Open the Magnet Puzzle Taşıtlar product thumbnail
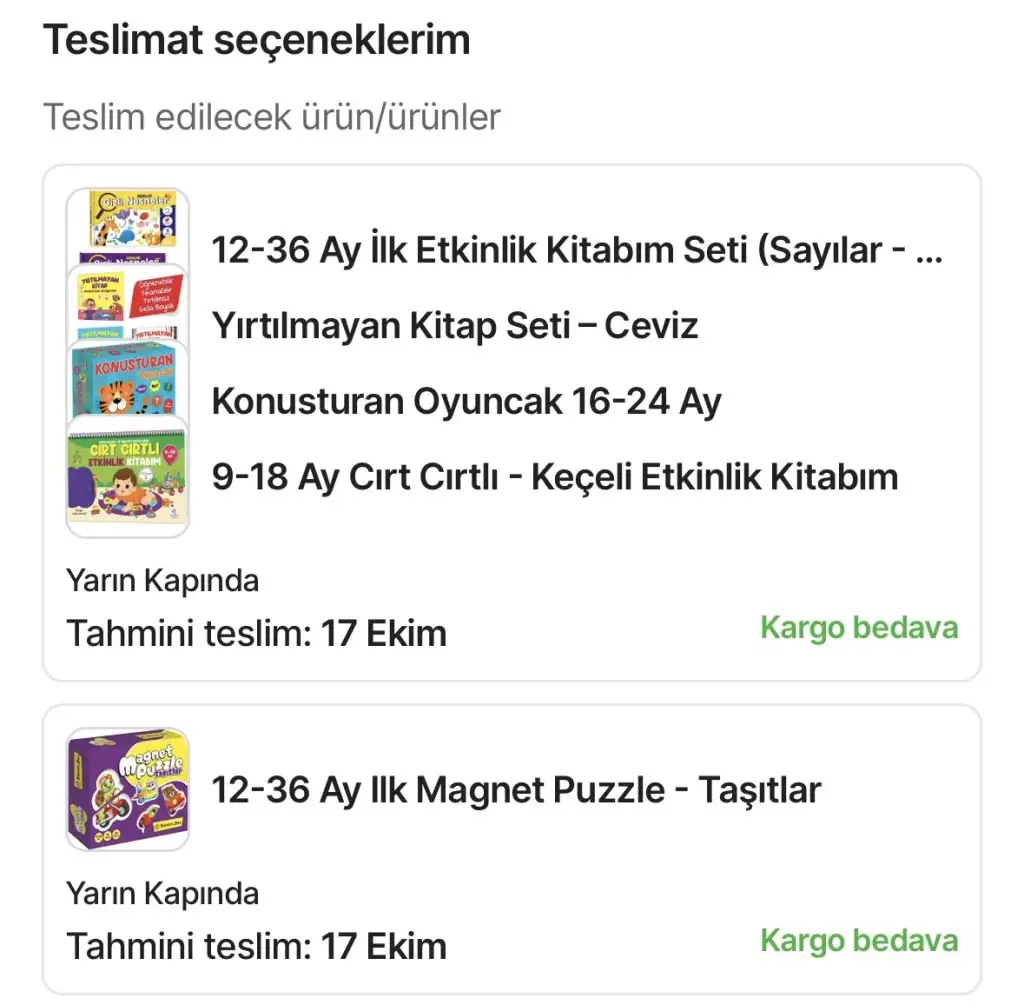This screenshot has width=1024, height=1005. tap(127, 790)
